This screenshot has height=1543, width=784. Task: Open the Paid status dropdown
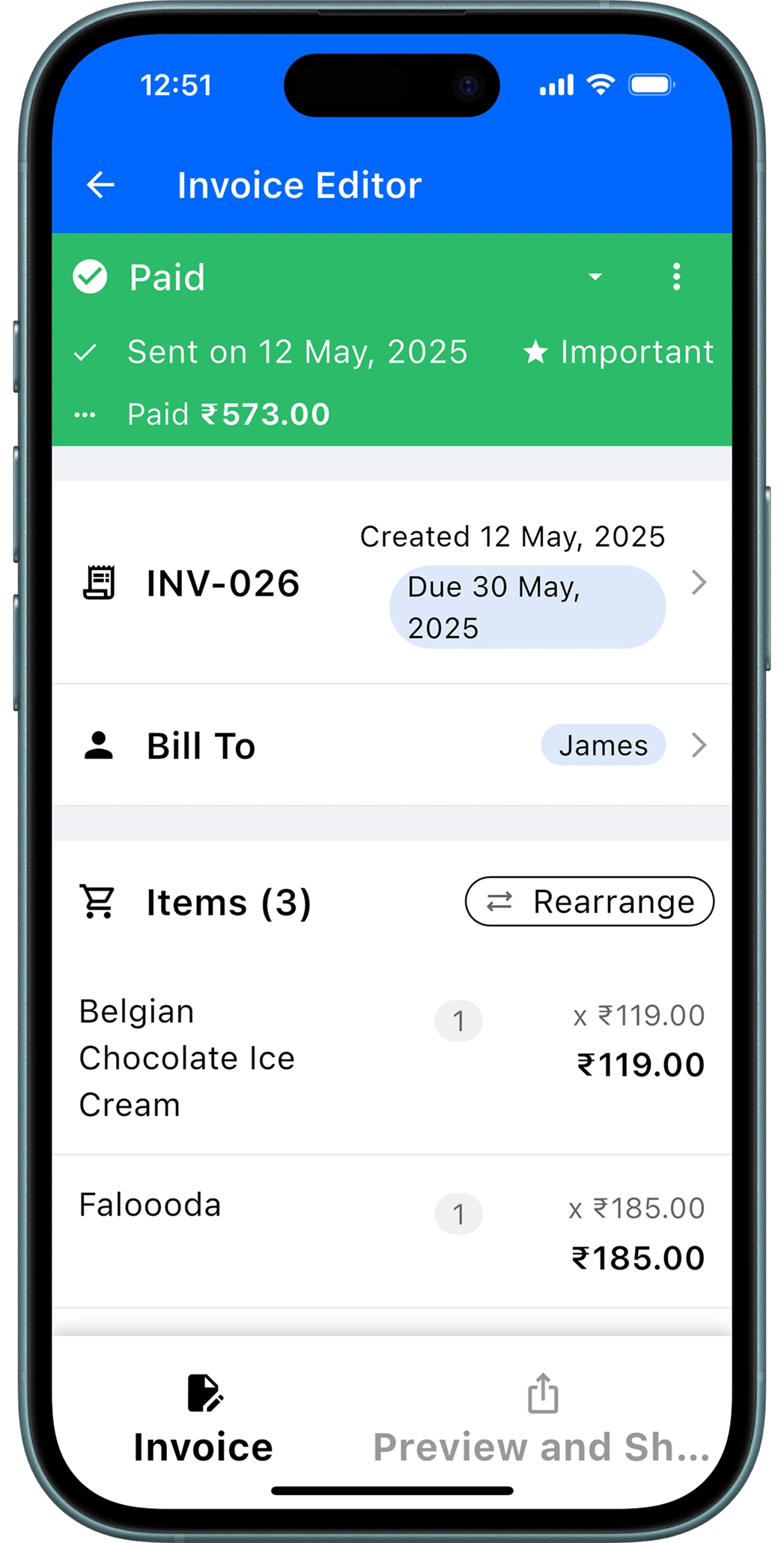tap(595, 277)
